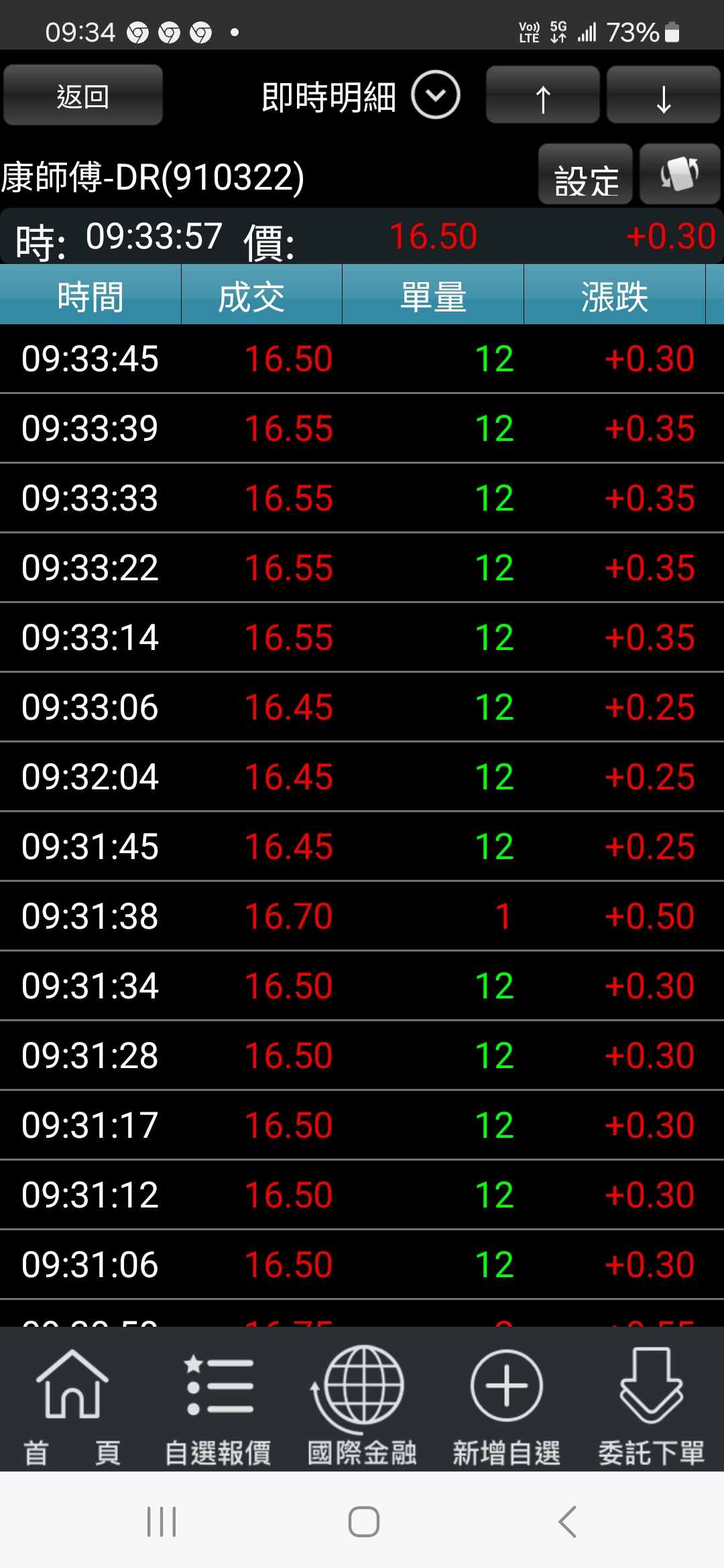Open the 設定 settings button

click(x=585, y=176)
